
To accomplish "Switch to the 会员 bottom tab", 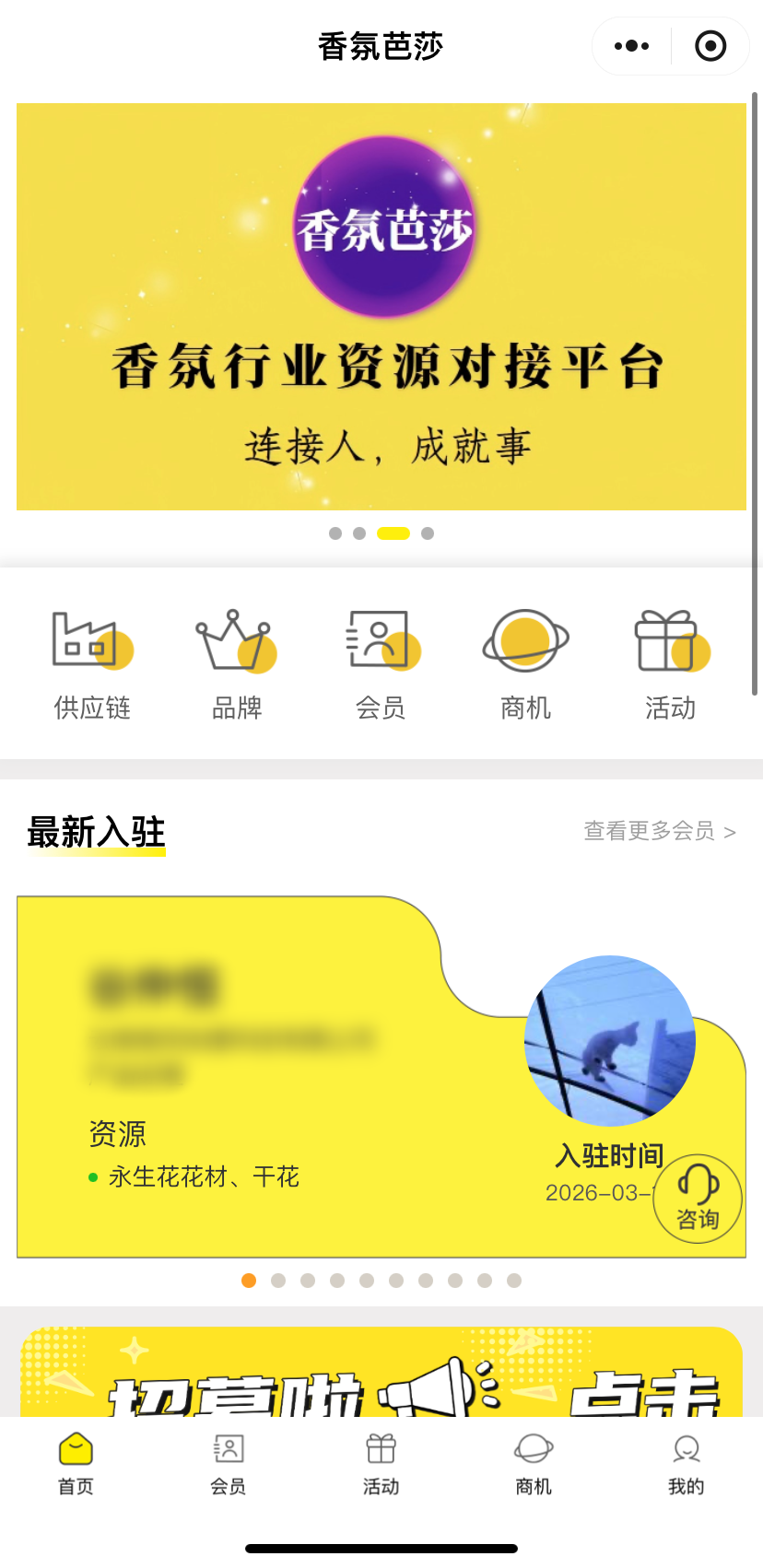I will [x=228, y=1462].
